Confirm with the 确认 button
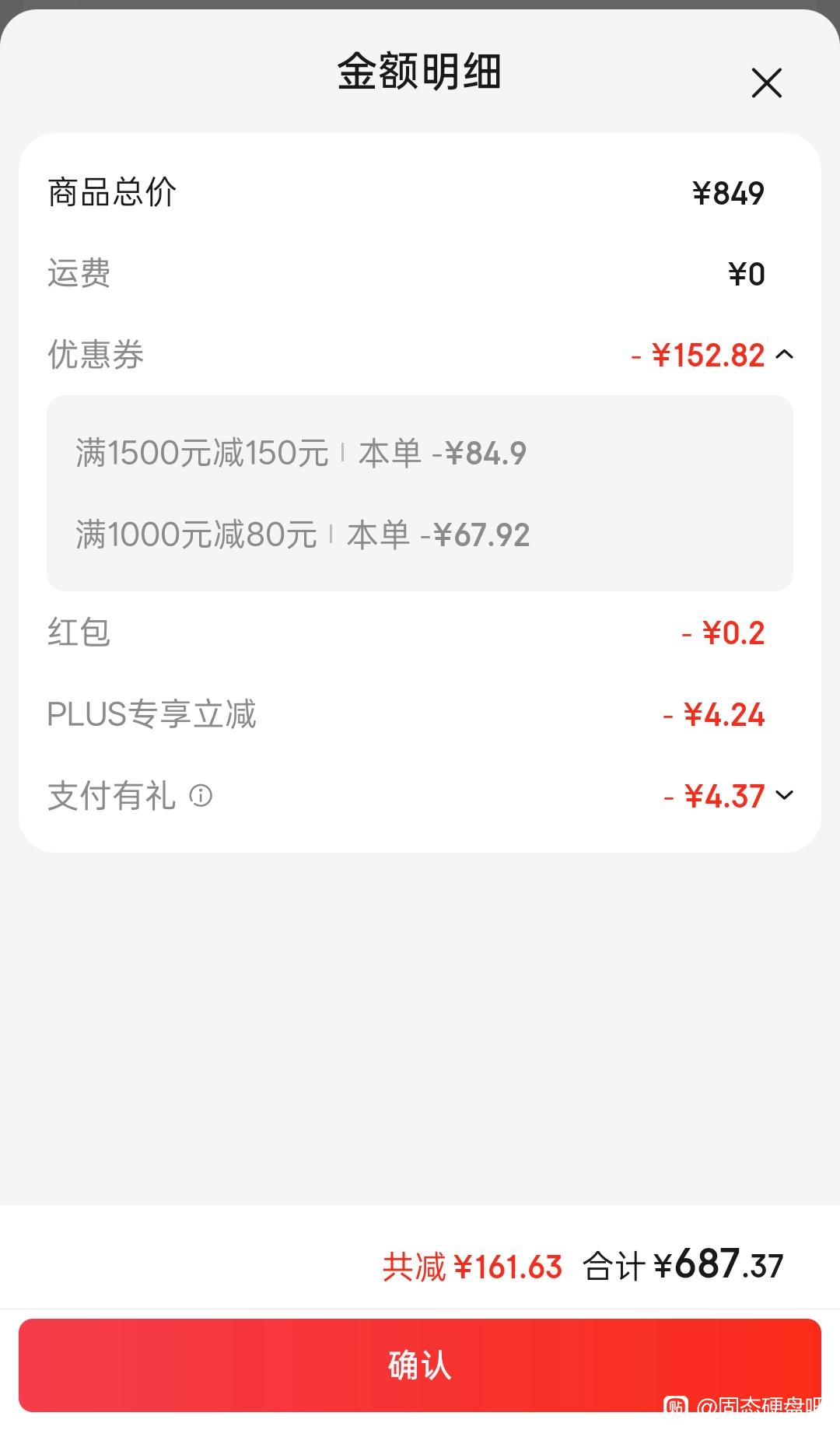This screenshot has width=840, height=1430. pyautogui.click(x=420, y=1365)
